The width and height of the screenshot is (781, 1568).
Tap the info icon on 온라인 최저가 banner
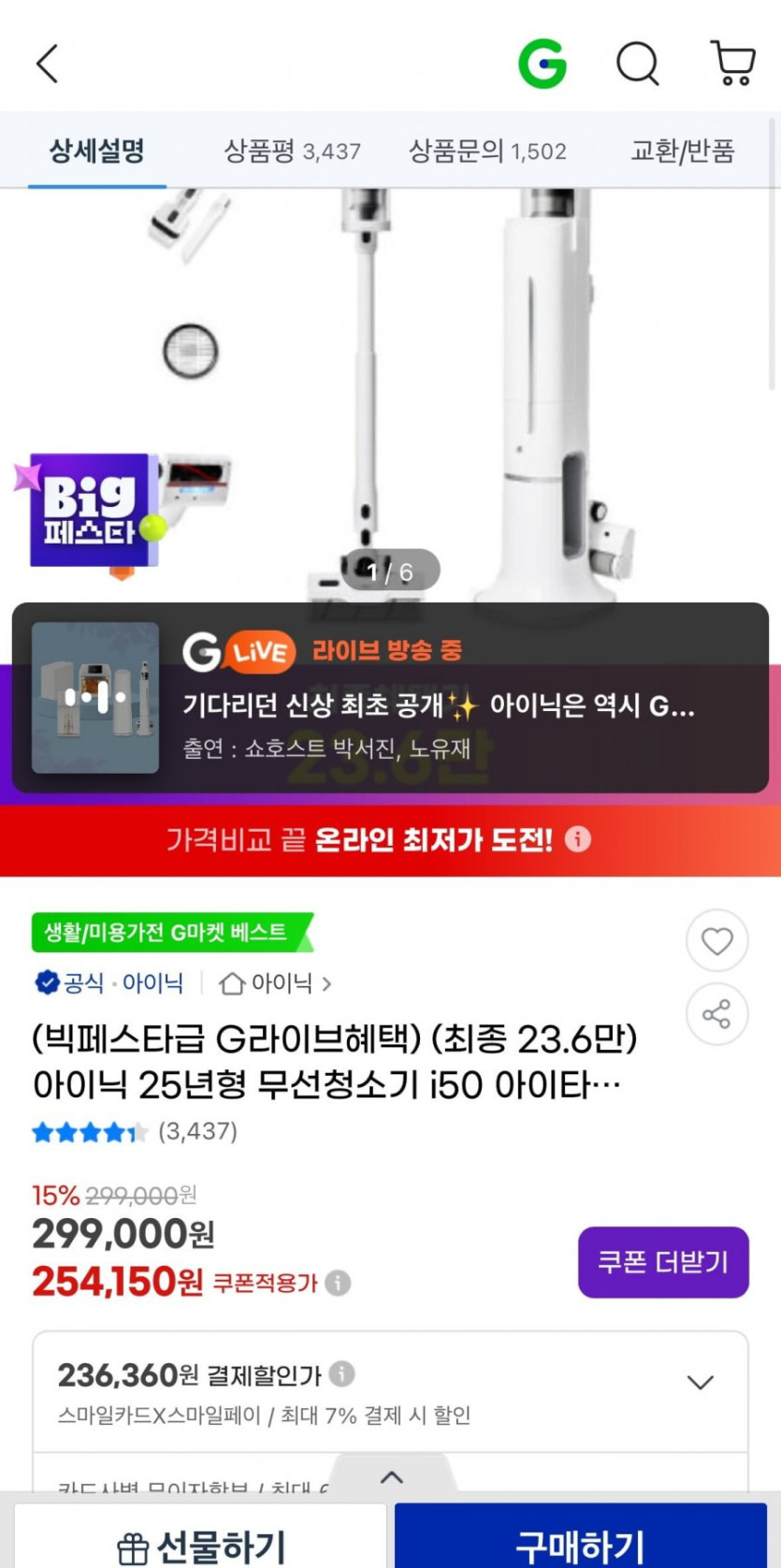click(578, 839)
